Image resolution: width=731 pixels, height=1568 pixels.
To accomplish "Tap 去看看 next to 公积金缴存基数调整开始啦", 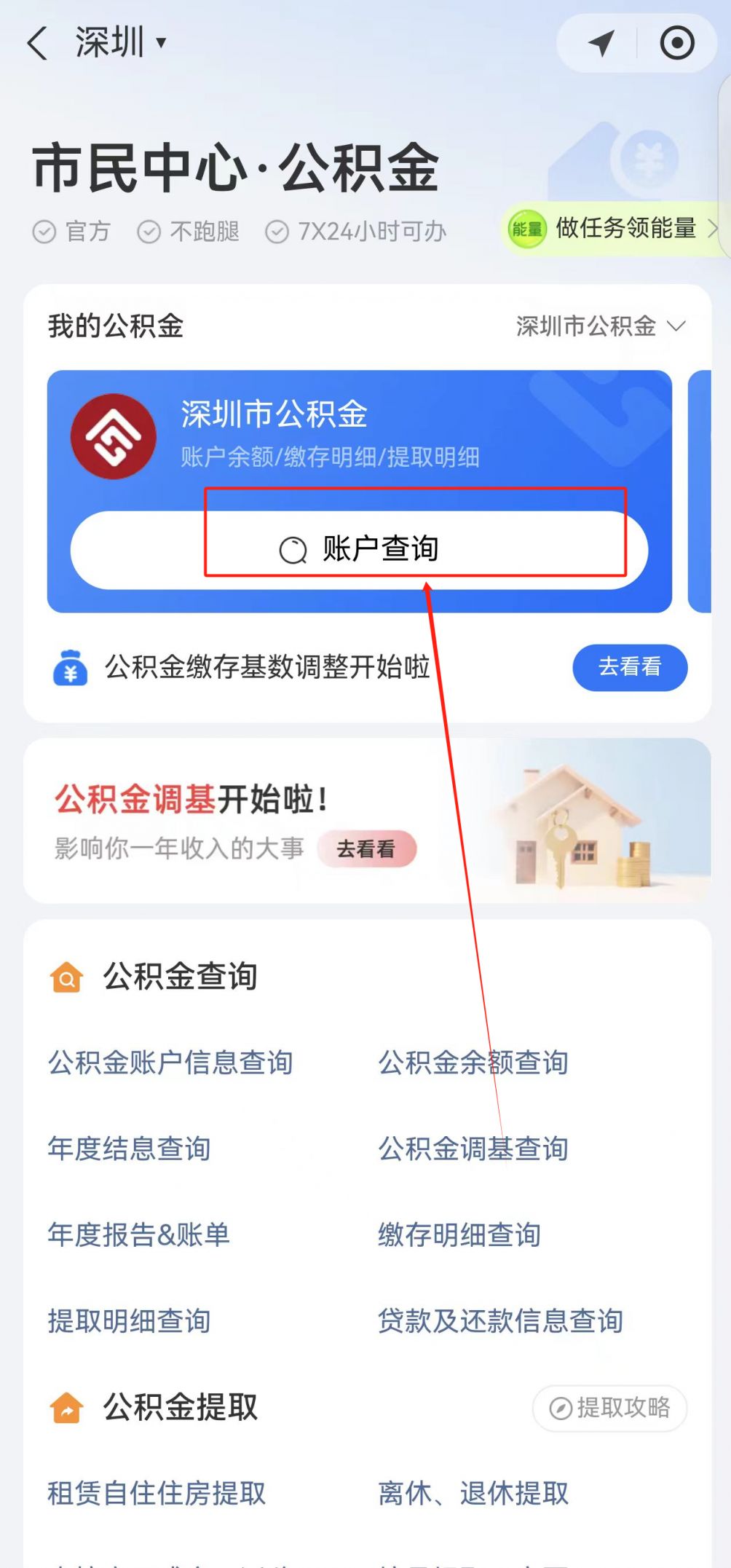I will tap(629, 667).
